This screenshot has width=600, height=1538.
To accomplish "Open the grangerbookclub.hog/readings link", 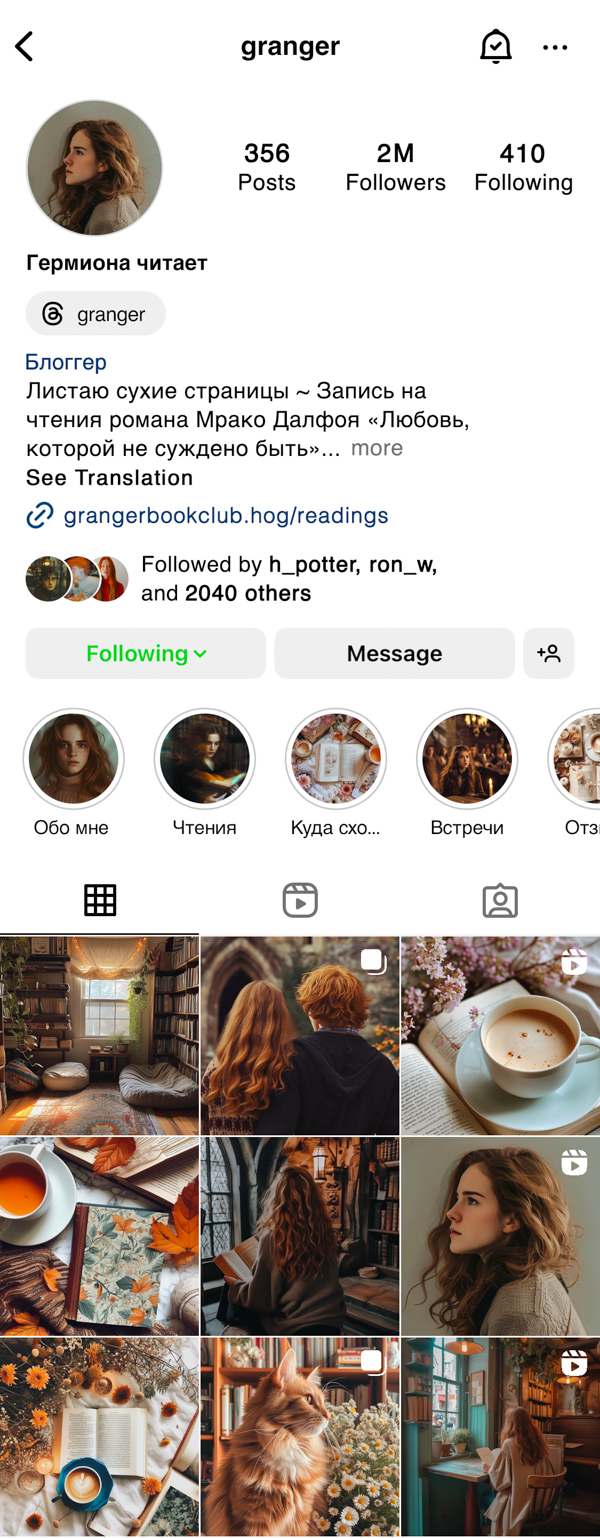I will pyautogui.click(x=225, y=516).
